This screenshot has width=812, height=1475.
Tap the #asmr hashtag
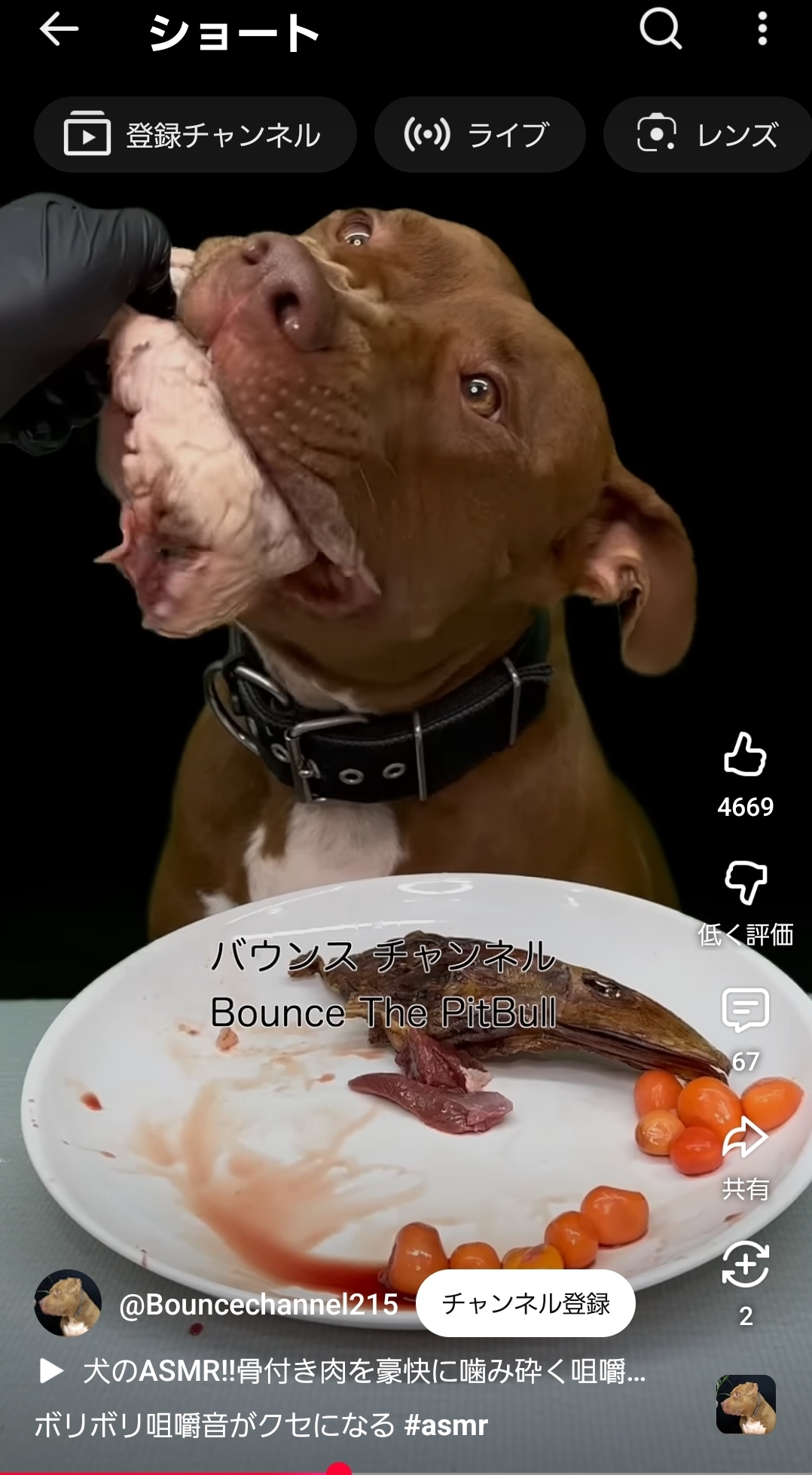tap(446, 1425)
